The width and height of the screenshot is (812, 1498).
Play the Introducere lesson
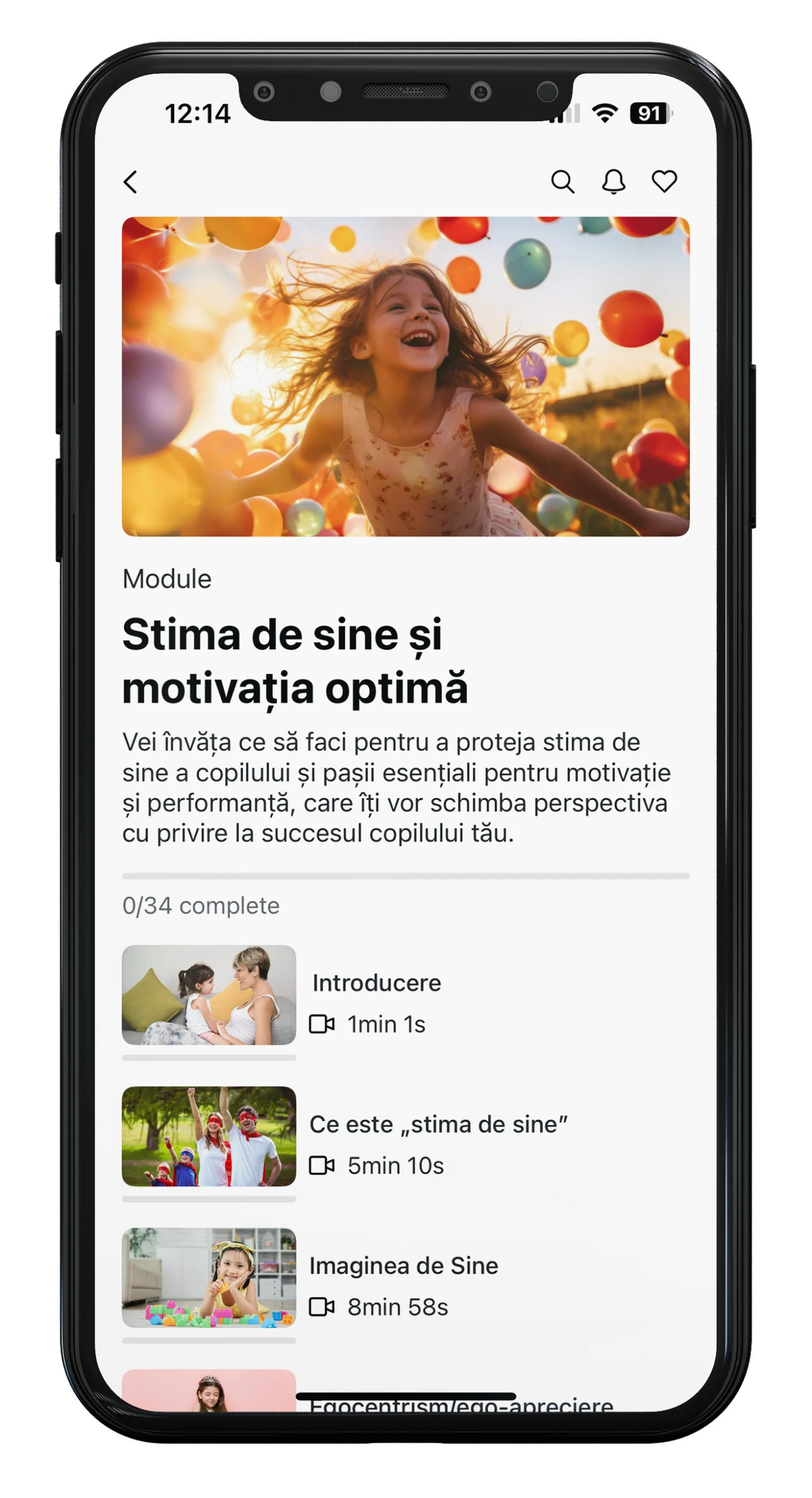click(x=376, y=995)
